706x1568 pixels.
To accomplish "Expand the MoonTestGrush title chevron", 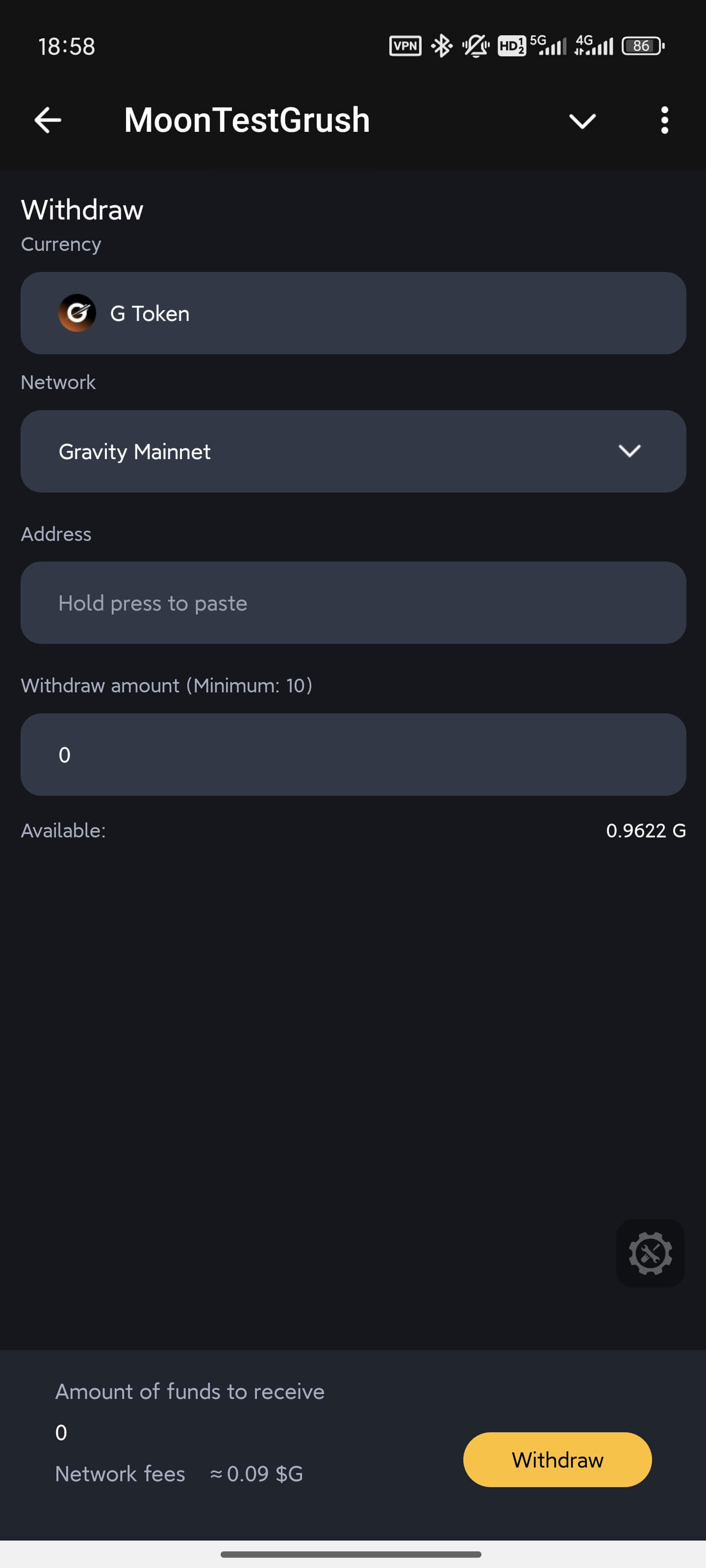I will tap(582, 121).
